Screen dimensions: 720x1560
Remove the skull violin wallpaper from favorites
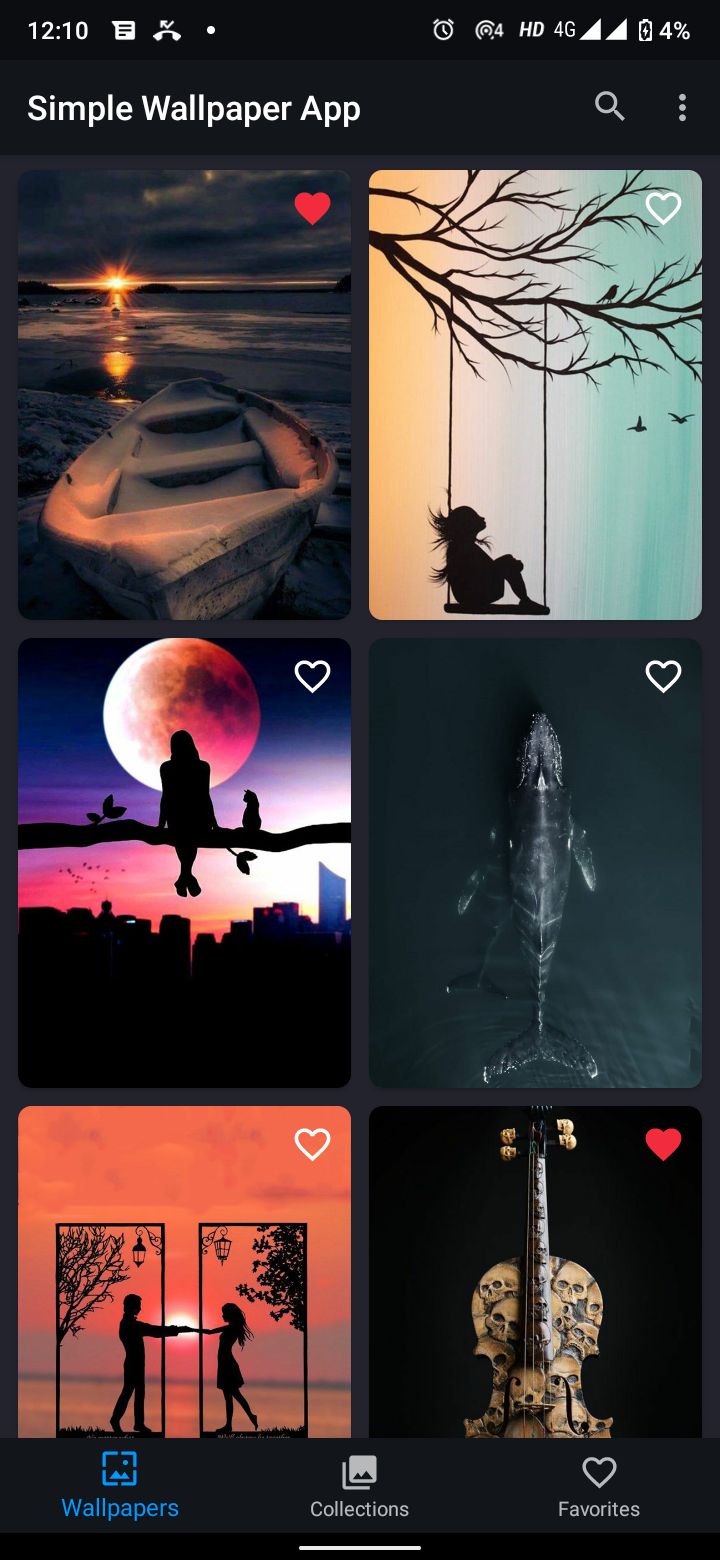pos(663,1144)
